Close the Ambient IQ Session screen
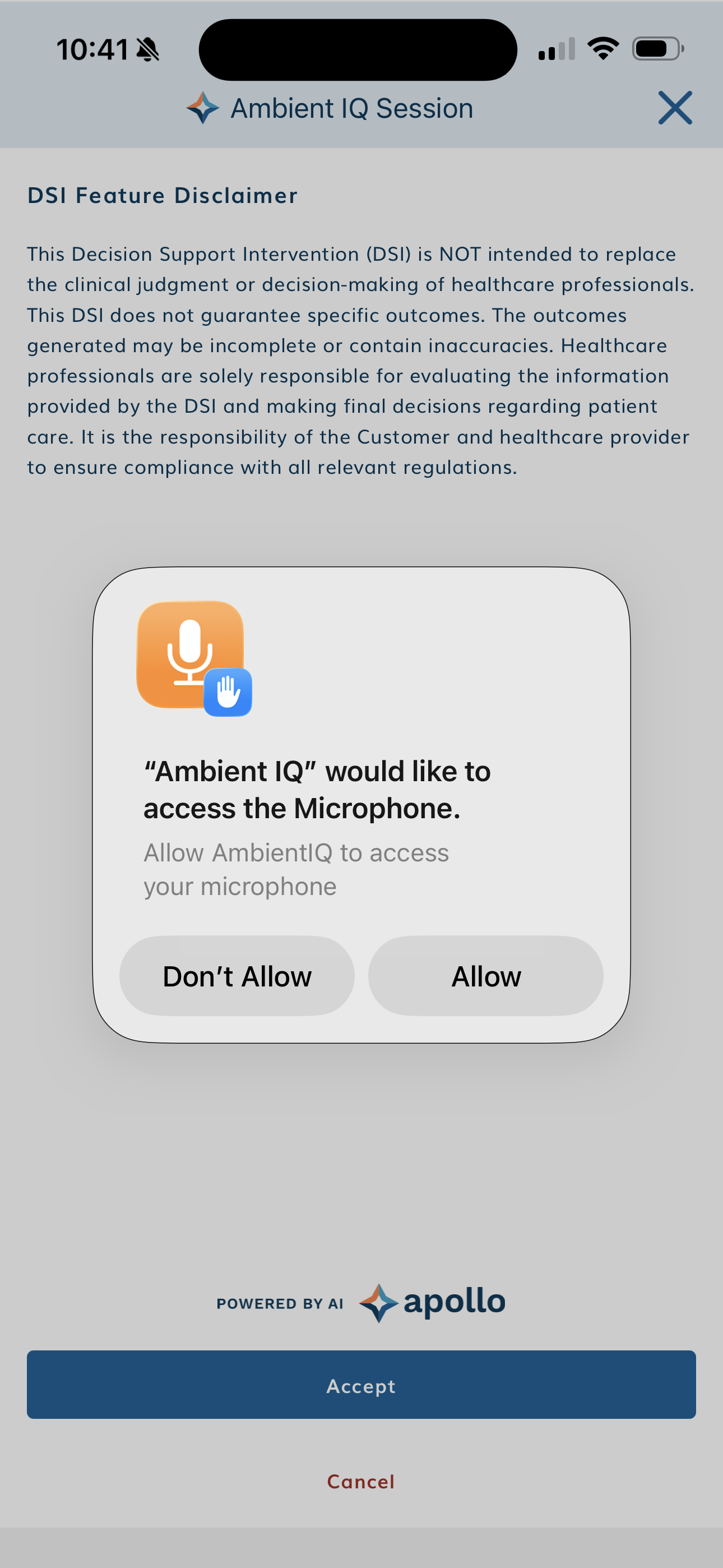Image resolution: width=723 pixels, height=1568 pixels. pos(674,108)
